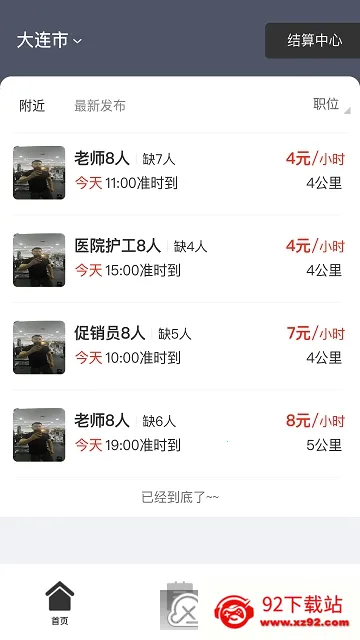This screenshot has height=640, width=360.
Task: Go to the 首页 home tab
Action: tap(60, 602)
